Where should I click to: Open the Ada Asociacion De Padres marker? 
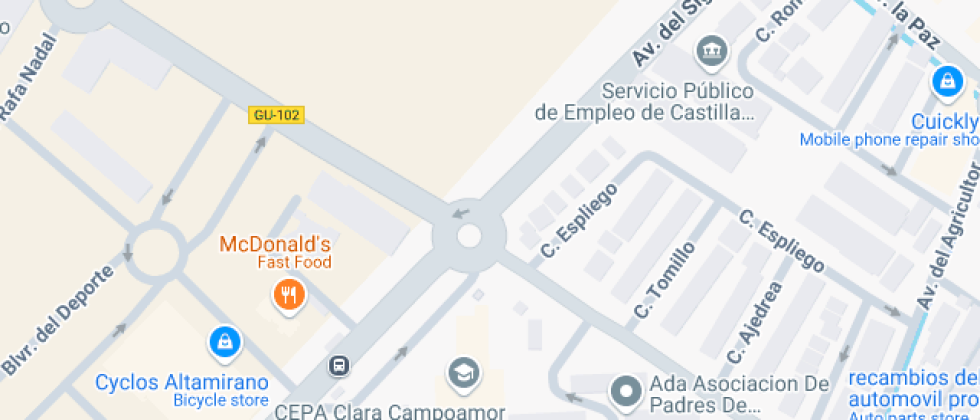[x=628, y=390]
